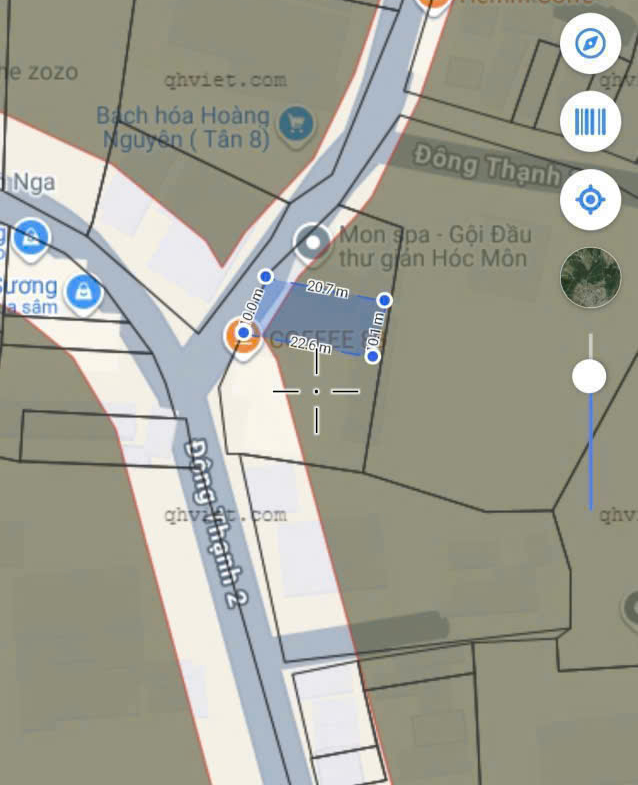This screenshot has width=638, height=785.
Task: Tap the orange coffee shop marker
Action: [242, 335]
